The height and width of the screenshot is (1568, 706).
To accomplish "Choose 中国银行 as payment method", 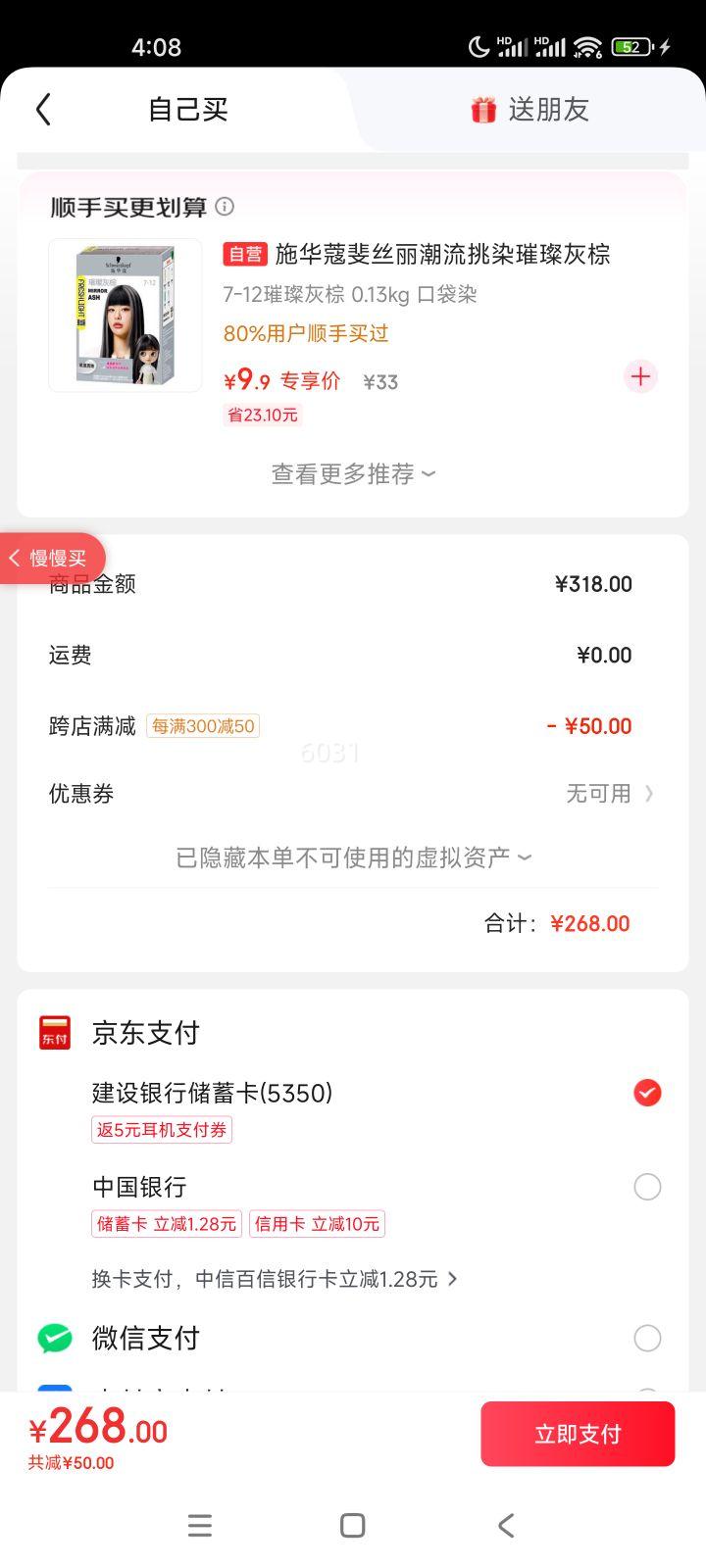I will (x=647, y=1187).
